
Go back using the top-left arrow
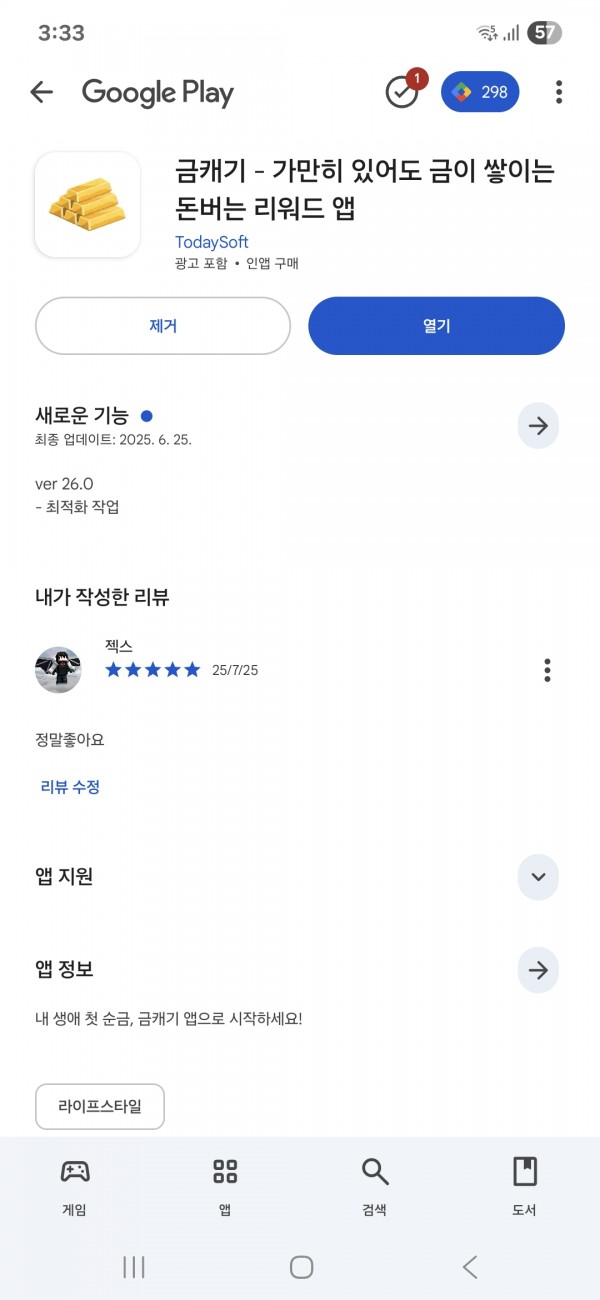41,92
